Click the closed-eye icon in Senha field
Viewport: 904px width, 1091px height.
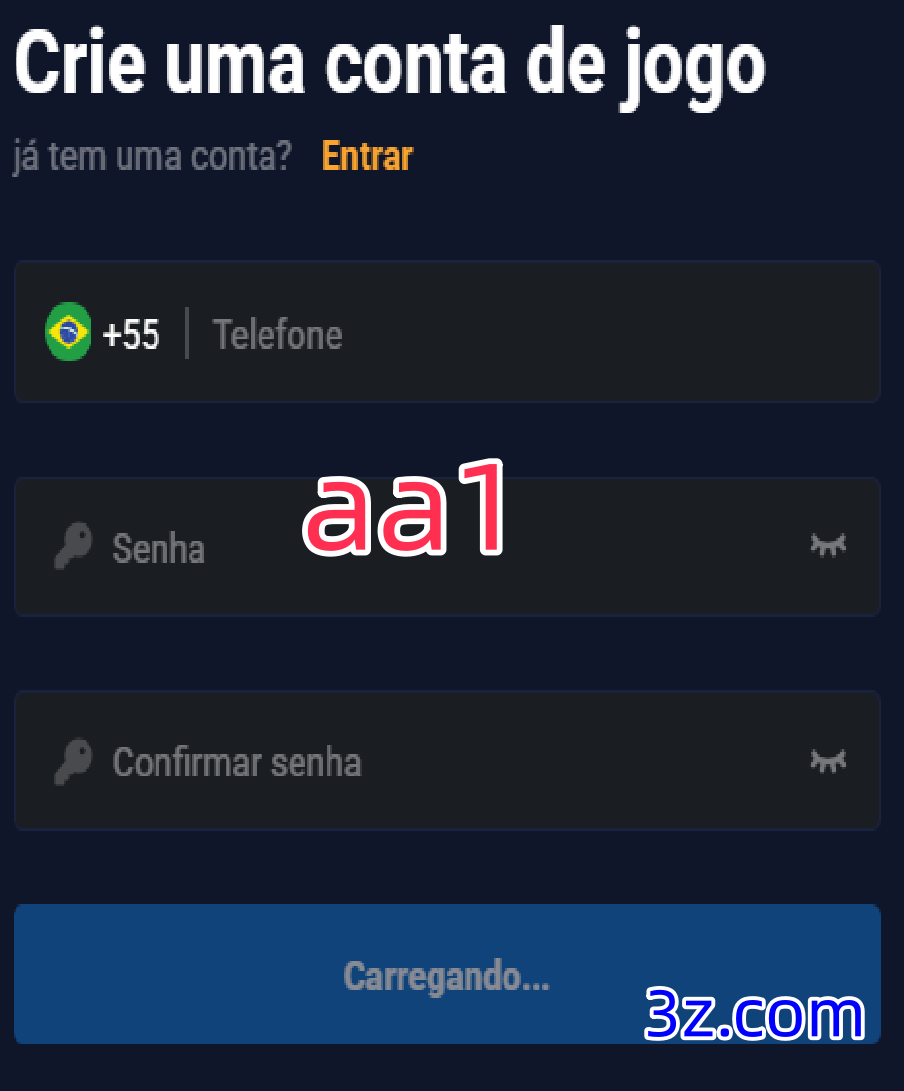[x=827, y=545]
